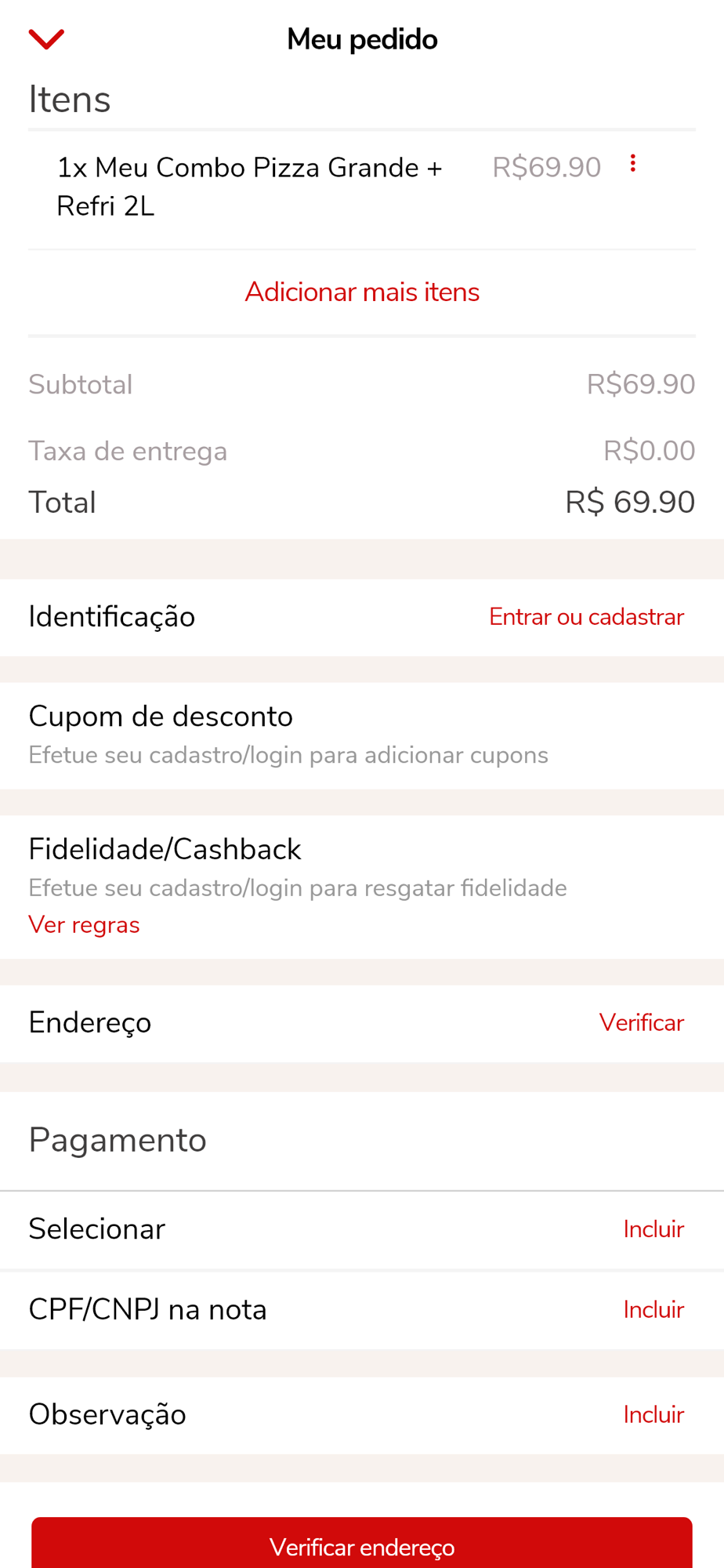Add a note via Incluir on Observação
Viewport: 724px width, 1568px height.
[x=653, y=1415]
